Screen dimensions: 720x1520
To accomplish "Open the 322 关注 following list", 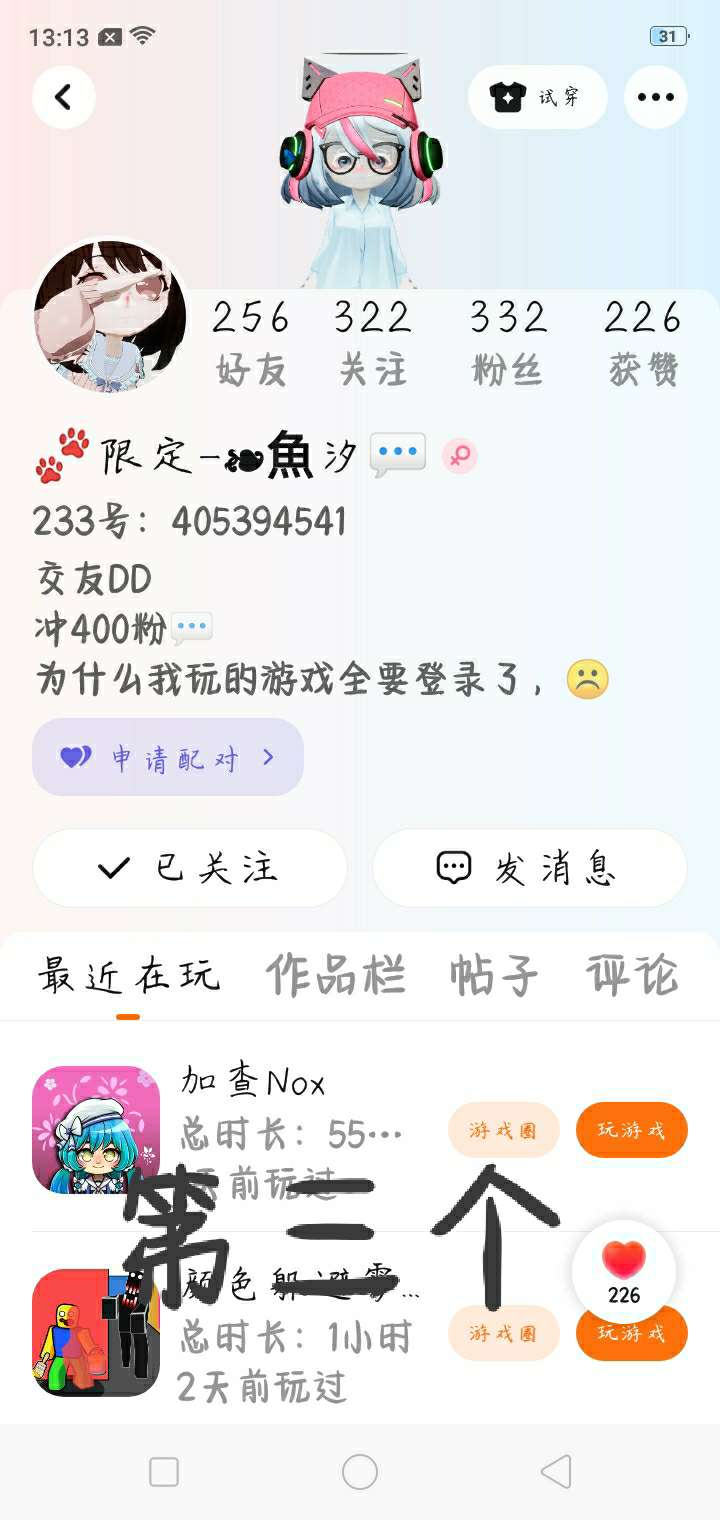I will click(372, 342).
